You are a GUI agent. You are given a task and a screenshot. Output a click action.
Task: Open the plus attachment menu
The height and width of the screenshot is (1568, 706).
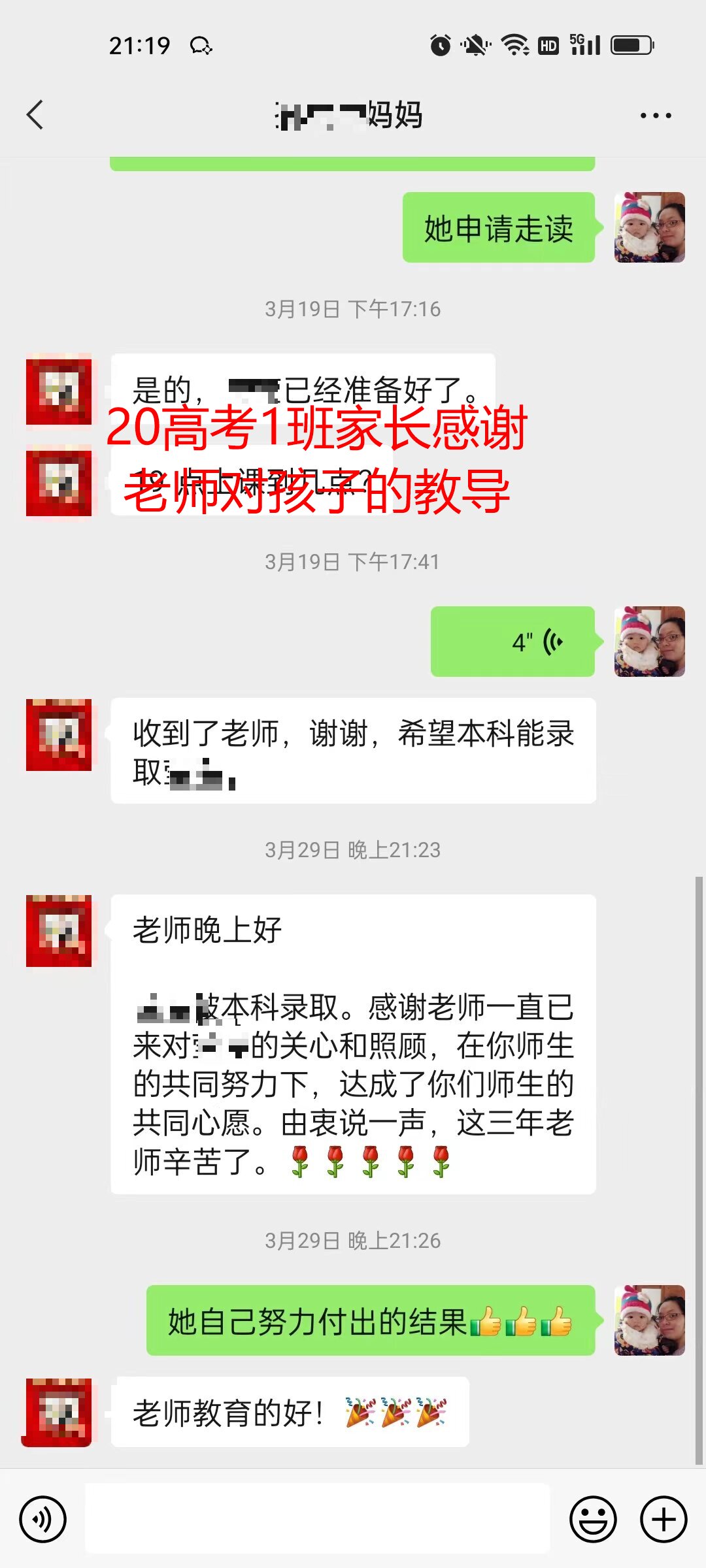pos(663,1519)
